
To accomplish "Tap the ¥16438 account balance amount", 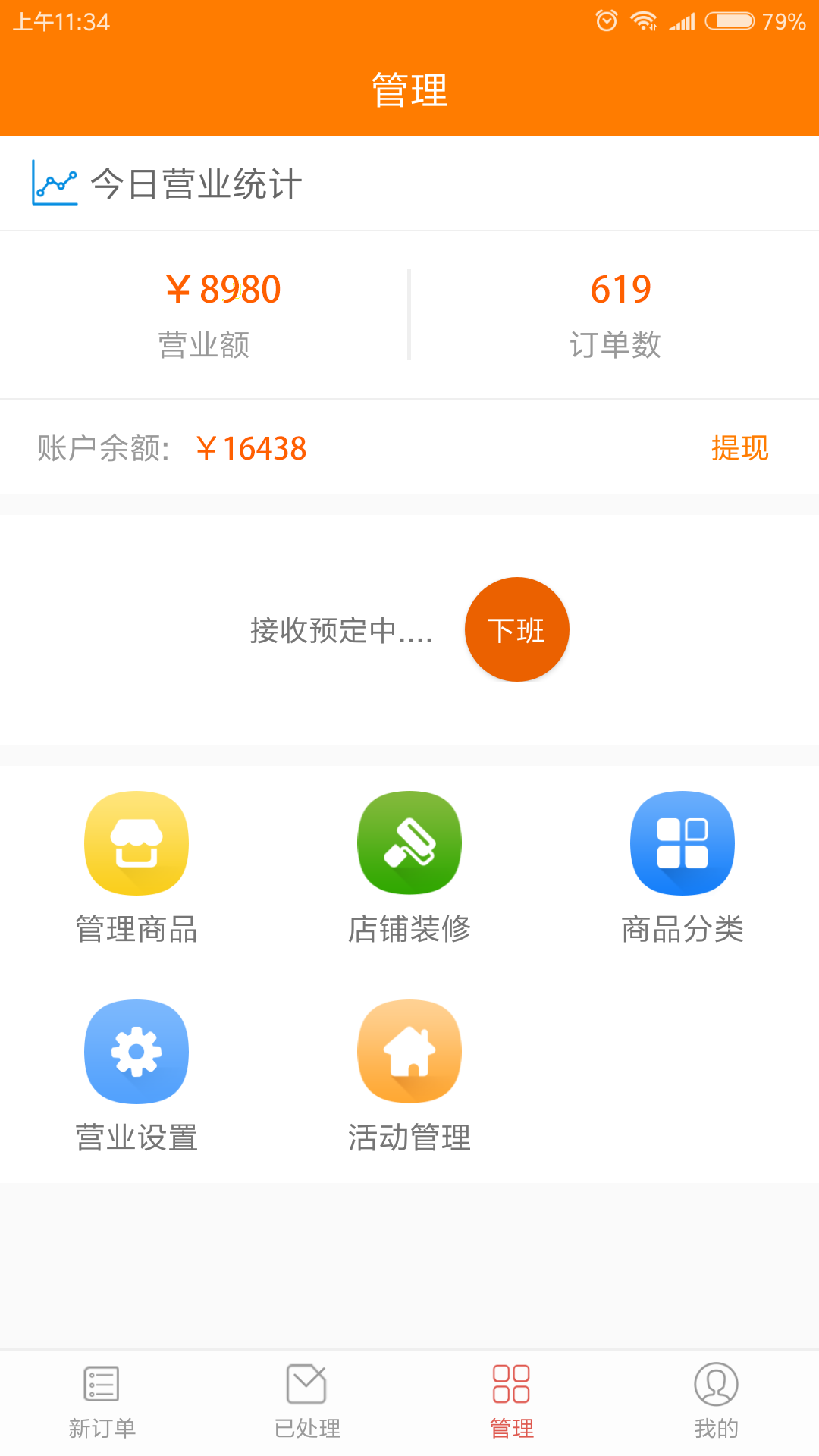I will click(x=252, y=448).
